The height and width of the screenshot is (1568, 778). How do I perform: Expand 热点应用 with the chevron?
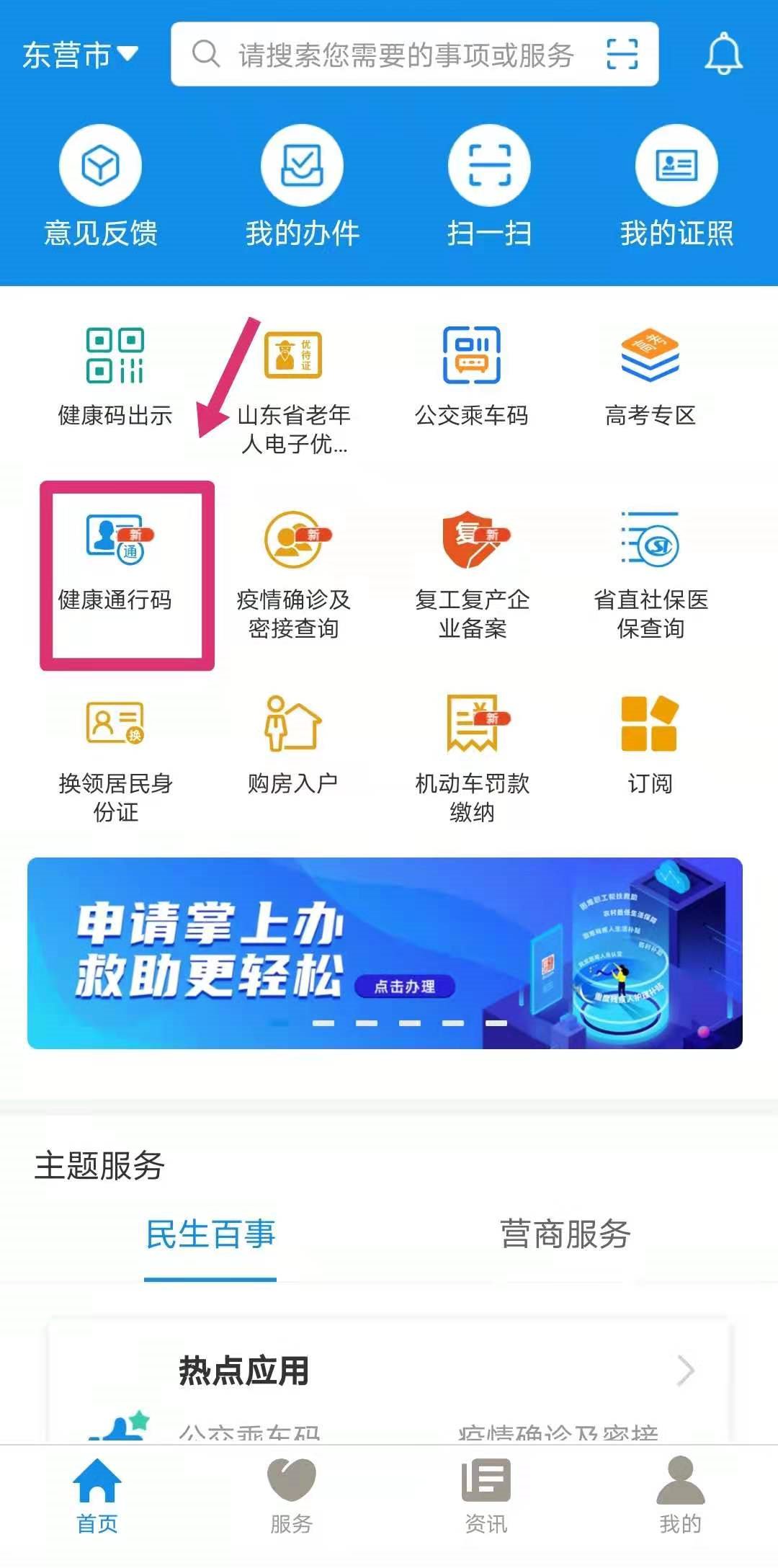click(x=685, y=1371)
